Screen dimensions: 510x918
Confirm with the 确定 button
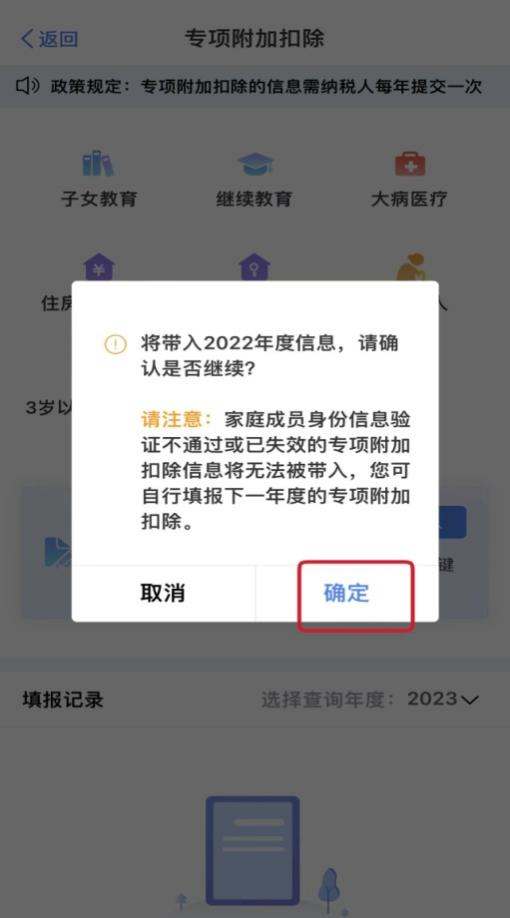point(347,593)
